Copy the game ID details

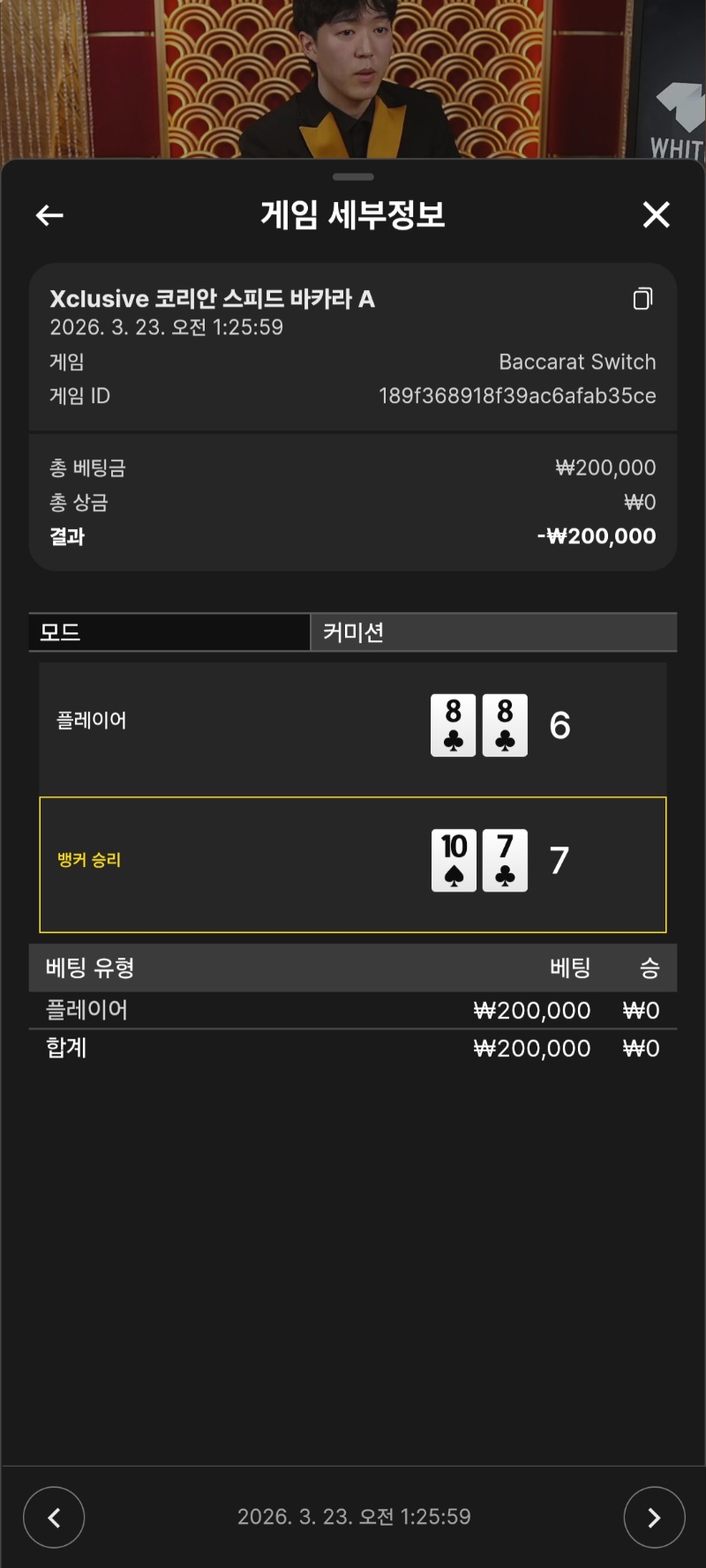click(x=642, y=299)
